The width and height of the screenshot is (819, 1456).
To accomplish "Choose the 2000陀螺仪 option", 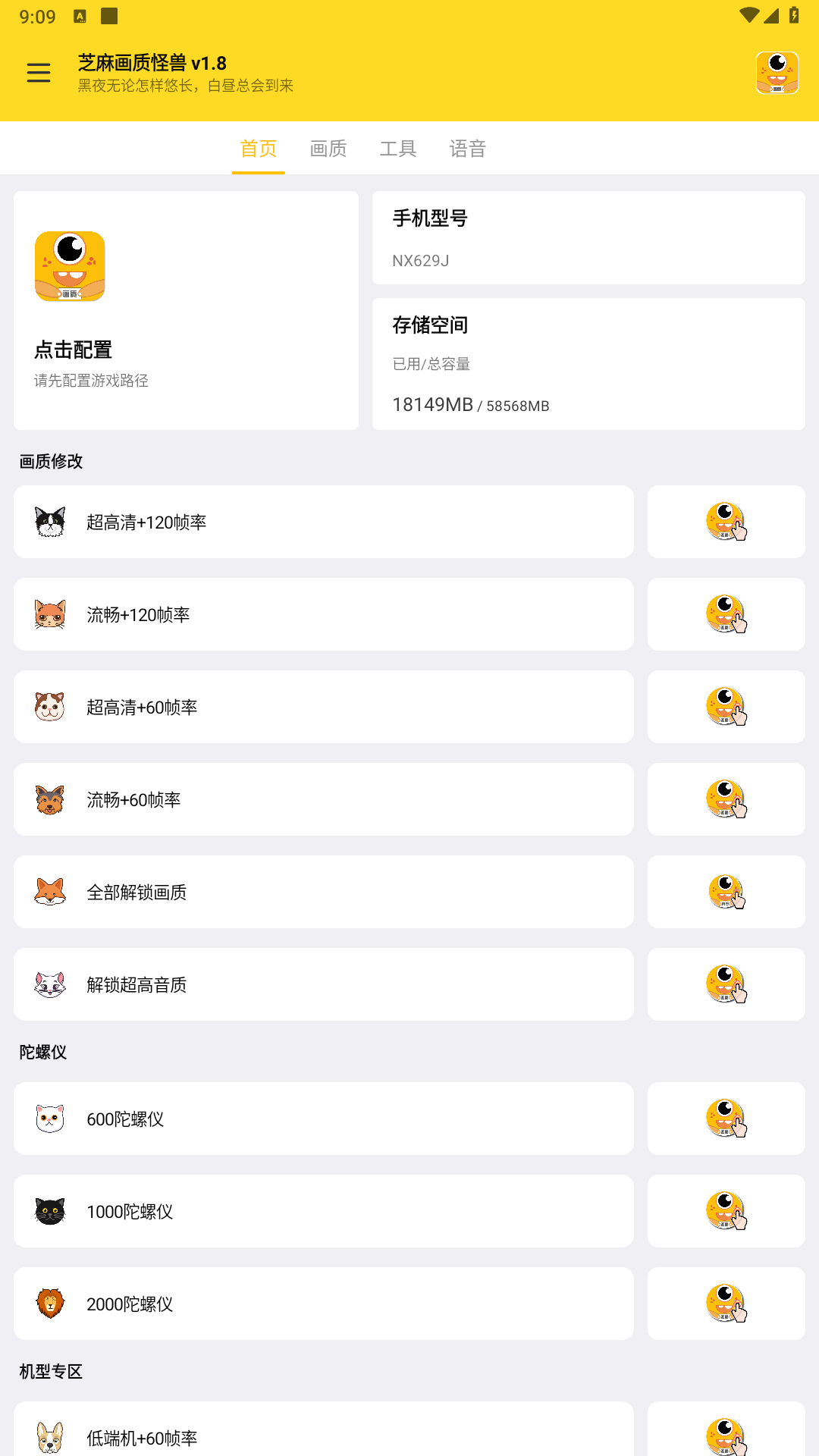I will (323, 1304).
